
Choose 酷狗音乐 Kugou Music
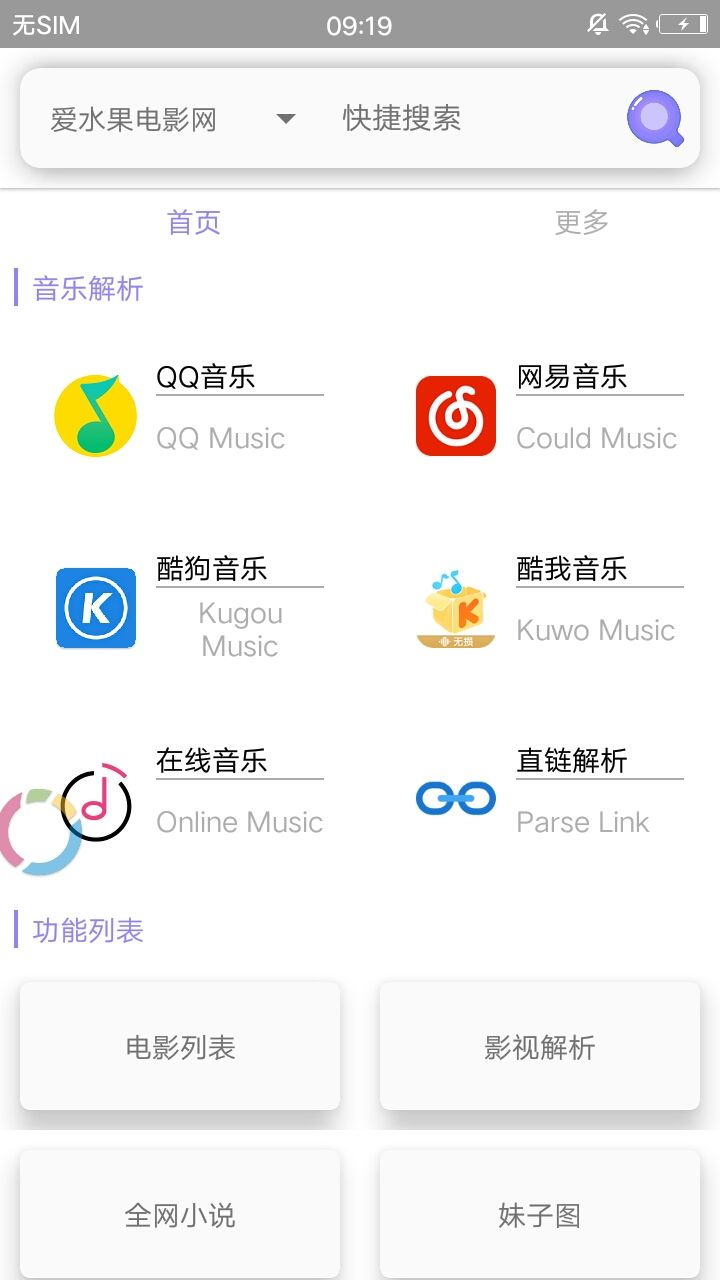(190, 606)
